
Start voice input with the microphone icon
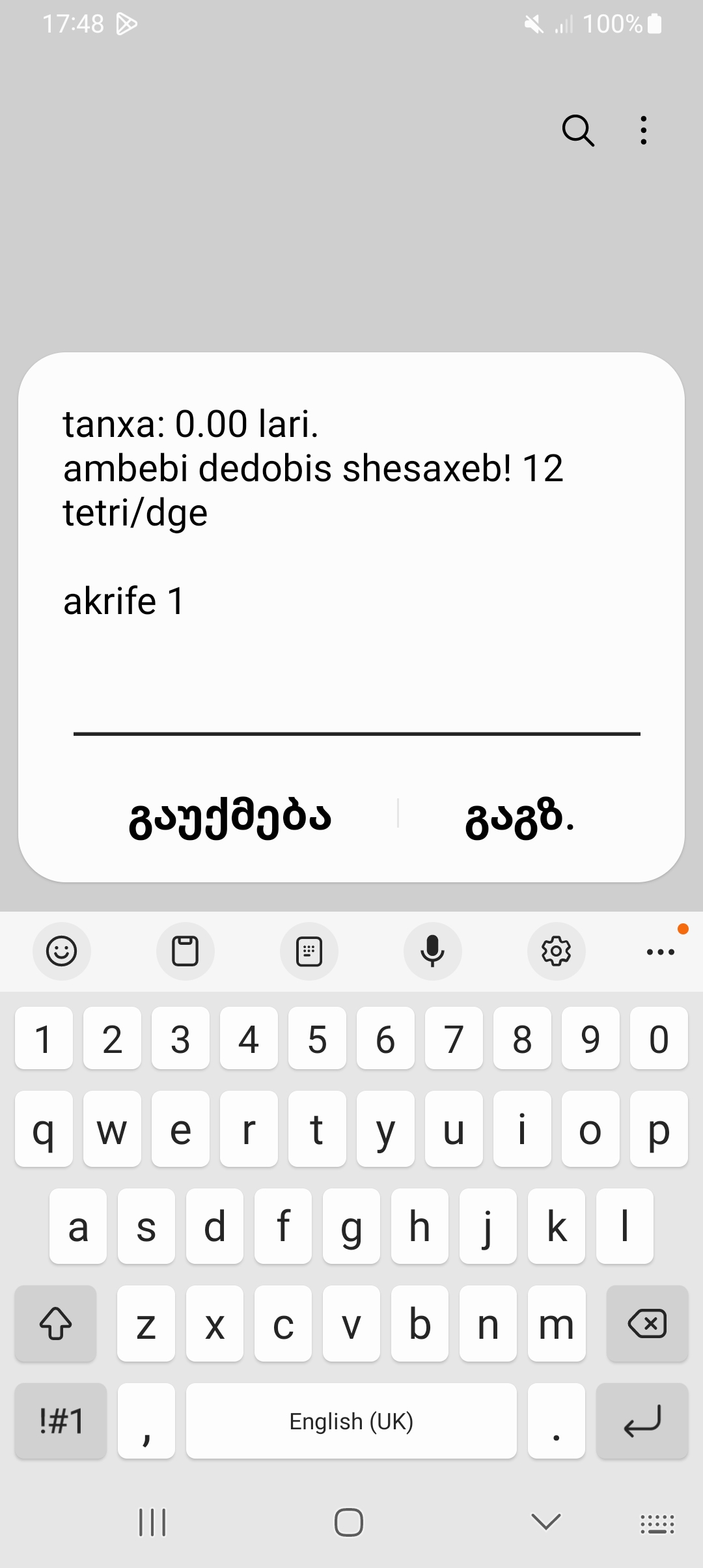pyautogui.click(x=433, y=951)
